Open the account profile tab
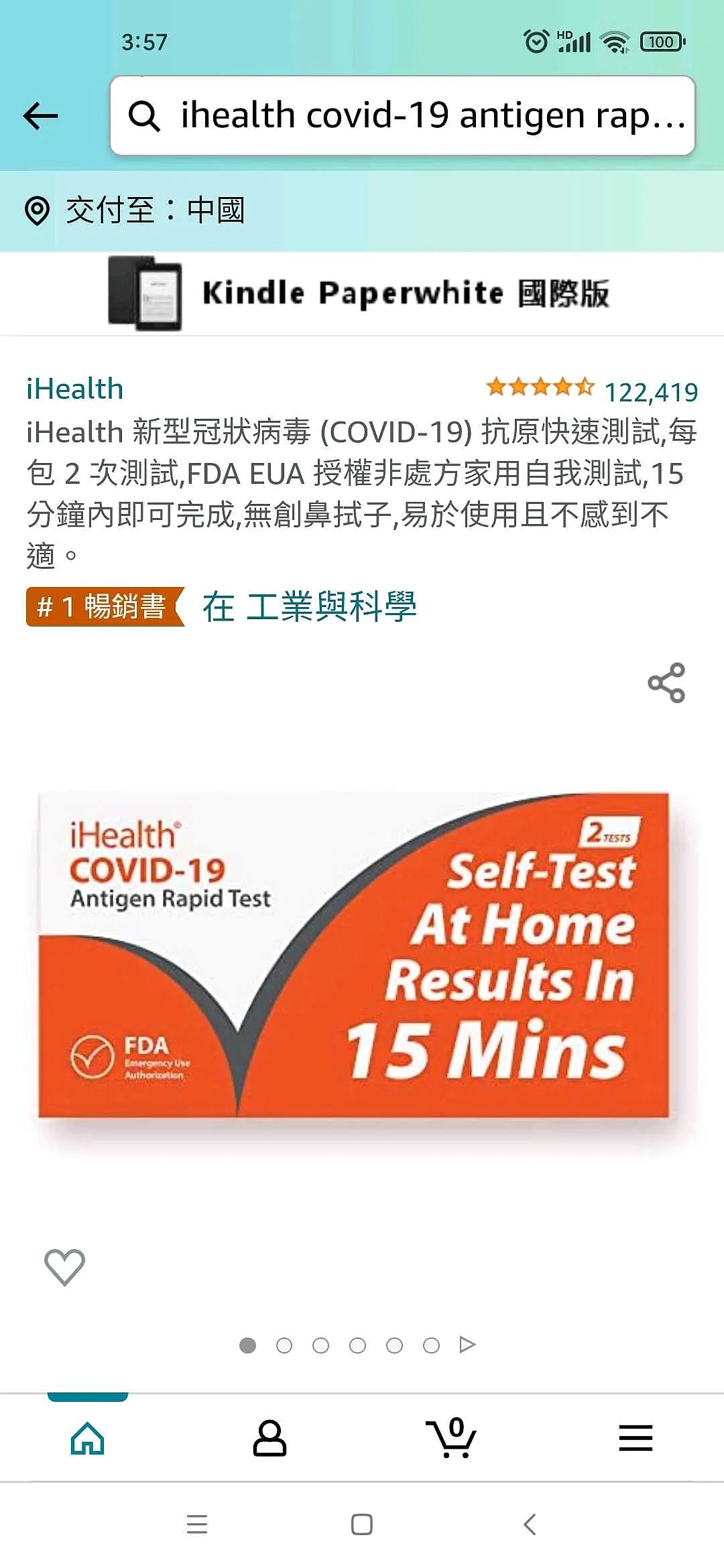Image resolution: width=724 pixels, height=1568 pixels. 269,1438
